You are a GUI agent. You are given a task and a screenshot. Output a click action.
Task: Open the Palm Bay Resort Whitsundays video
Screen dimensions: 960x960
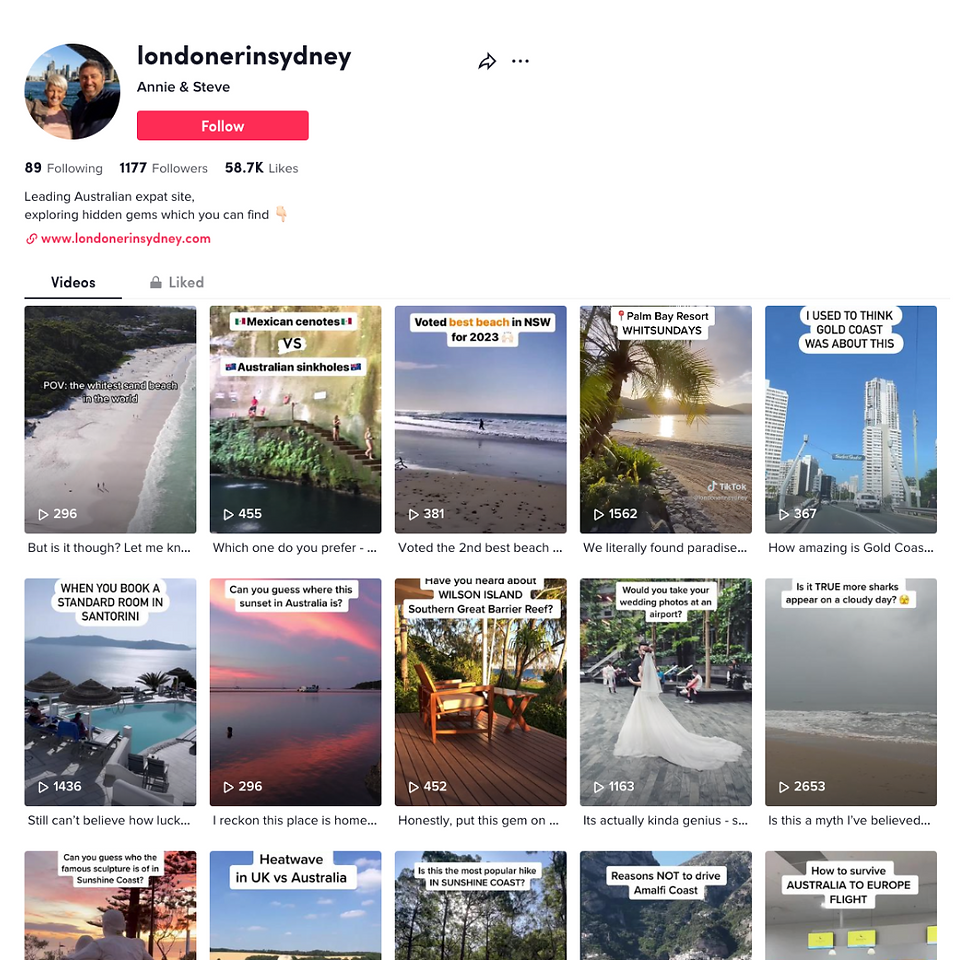(666, 419)
